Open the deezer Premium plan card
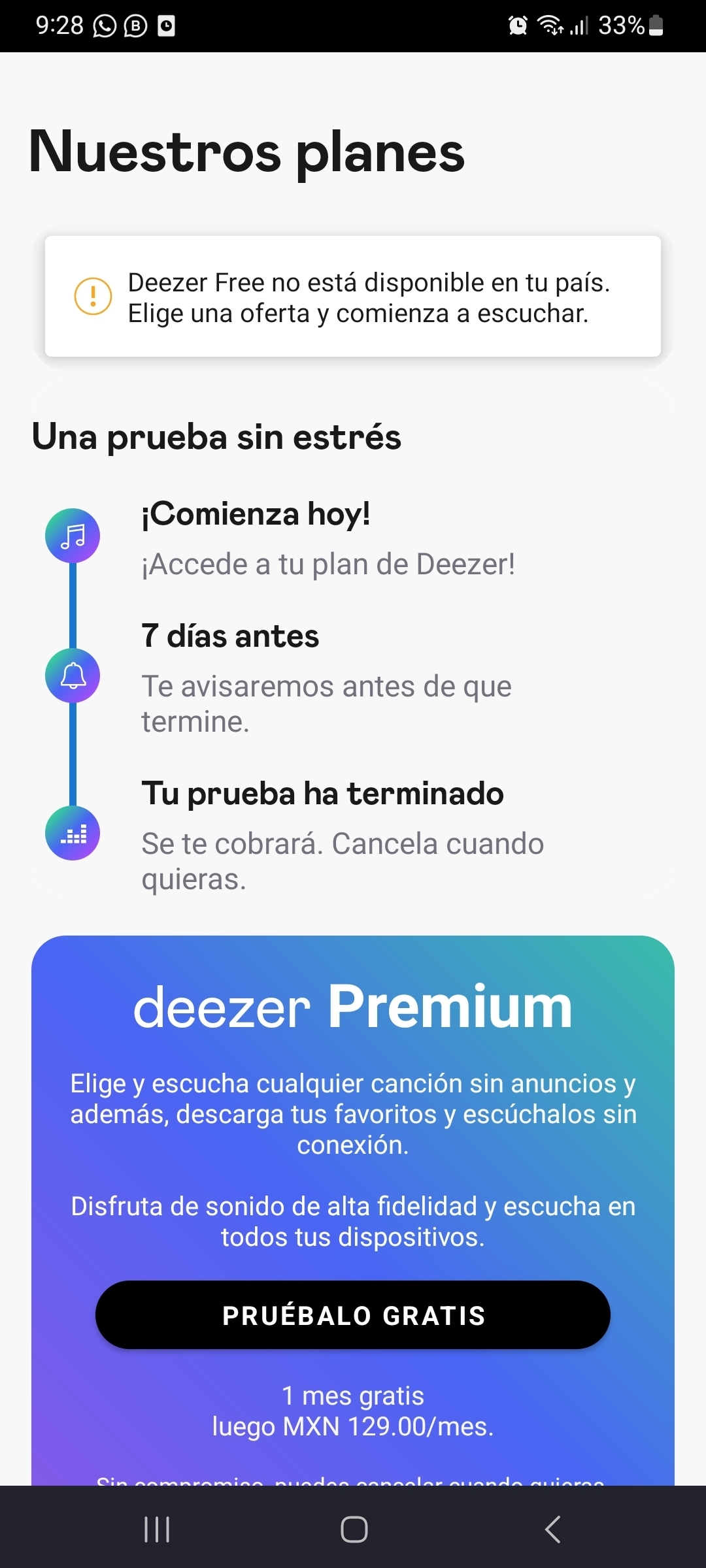Image resolution: width=706 pixels, height=1568 pixels. [353, 1007]
